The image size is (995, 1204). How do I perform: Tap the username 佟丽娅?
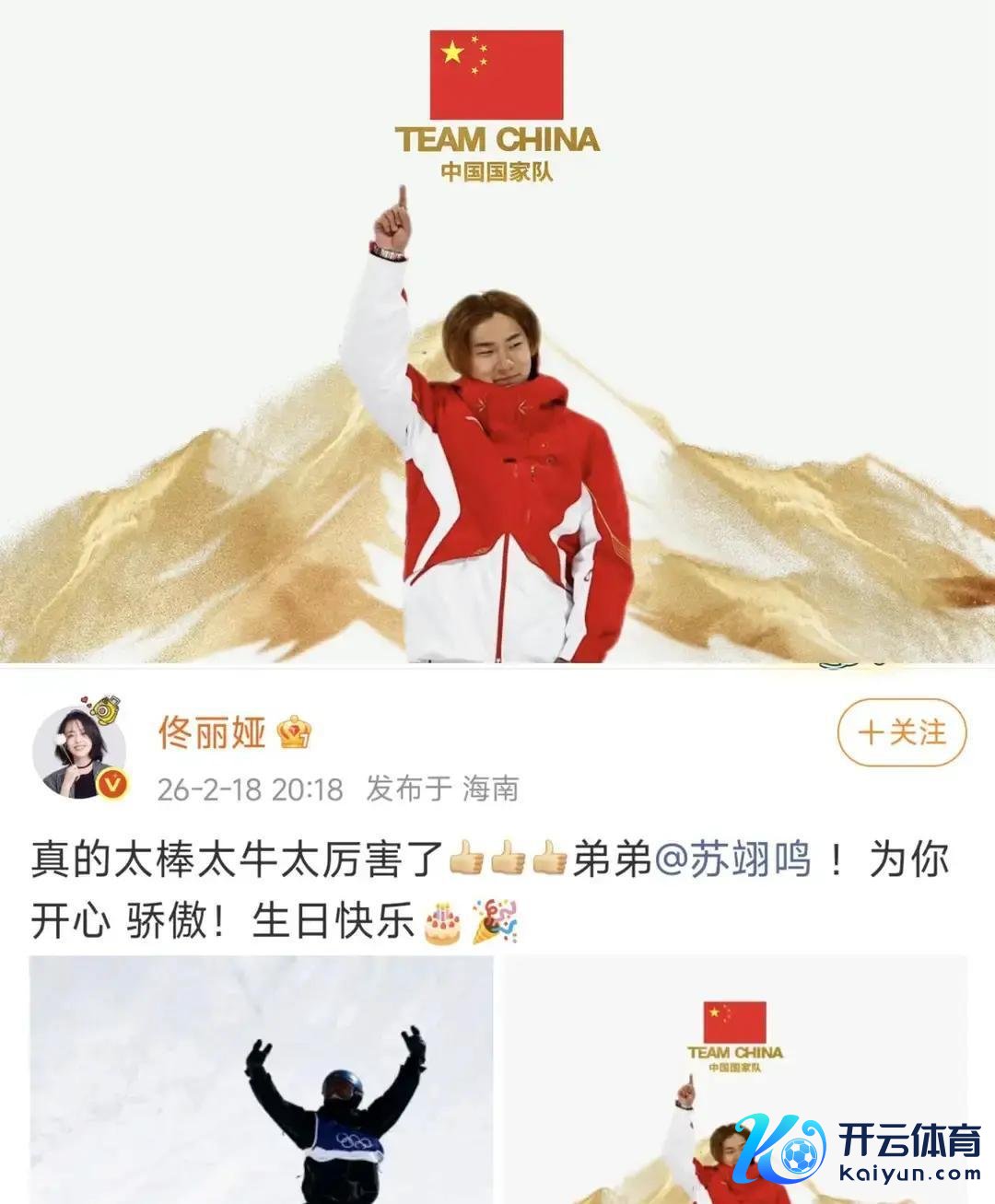coord(212,733)
